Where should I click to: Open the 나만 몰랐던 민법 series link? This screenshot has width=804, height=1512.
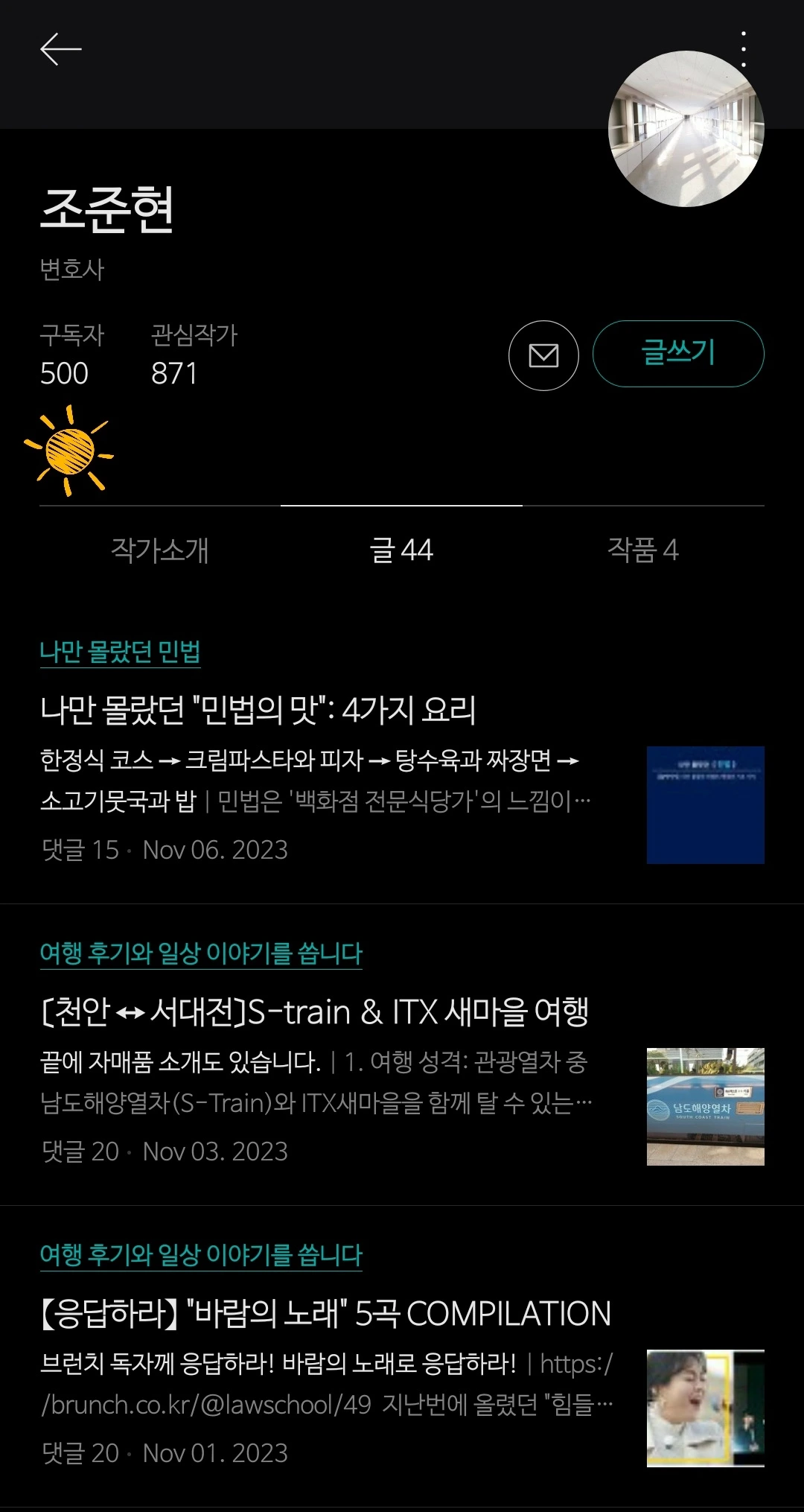[x=120, y=652]
